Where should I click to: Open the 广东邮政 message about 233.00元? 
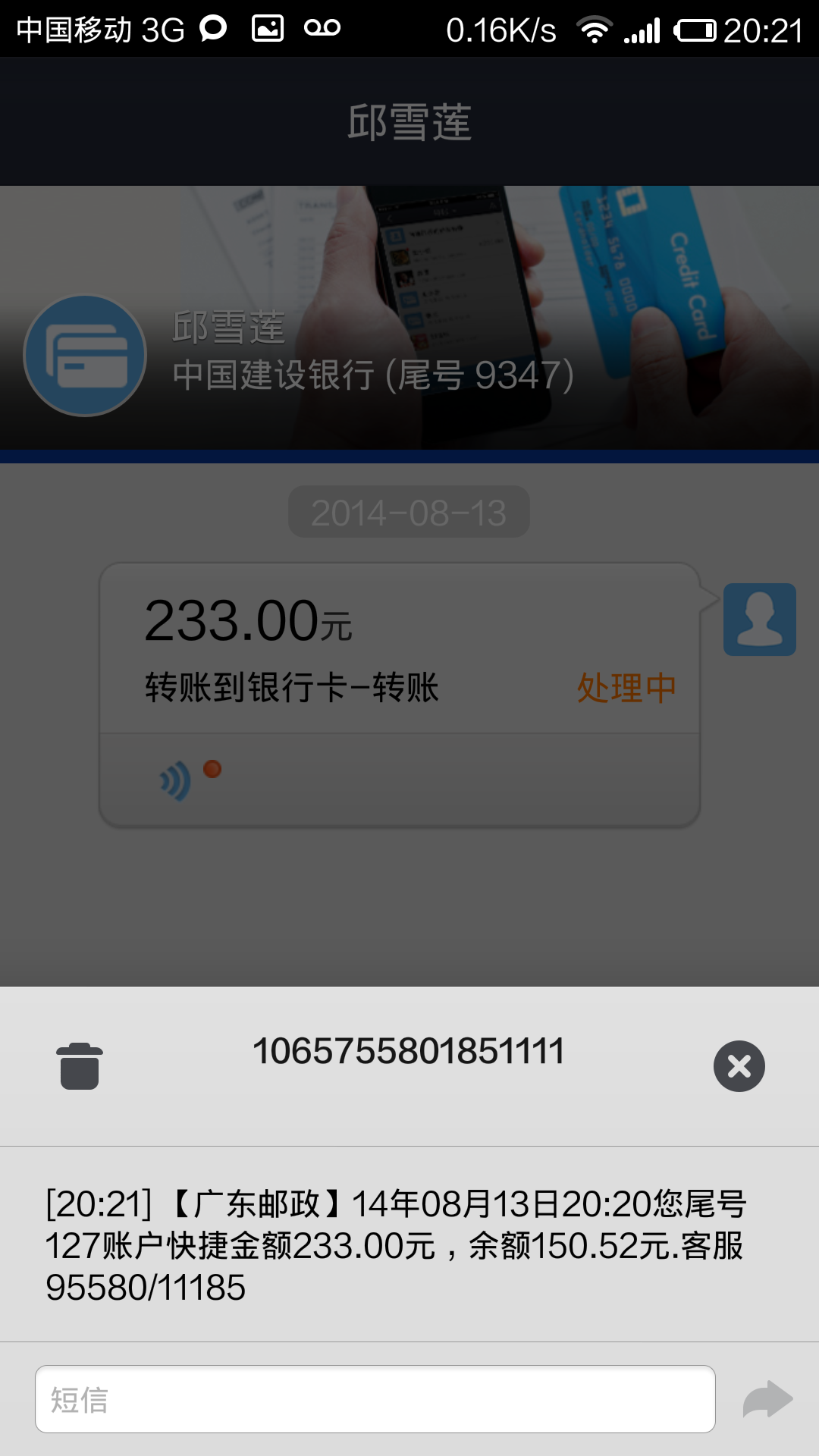coord(394,1245)
